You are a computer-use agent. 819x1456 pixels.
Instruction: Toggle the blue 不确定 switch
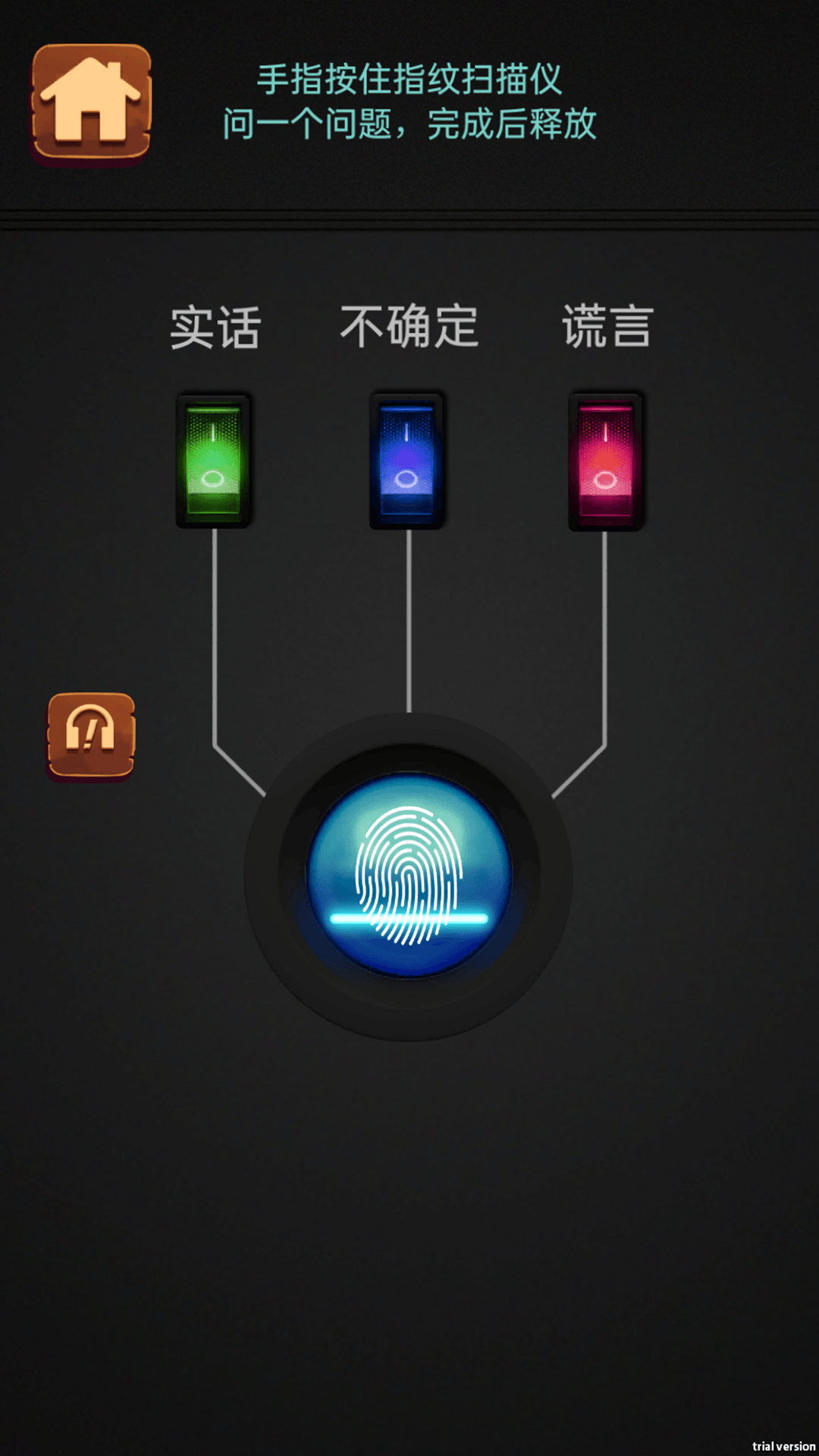407,460
